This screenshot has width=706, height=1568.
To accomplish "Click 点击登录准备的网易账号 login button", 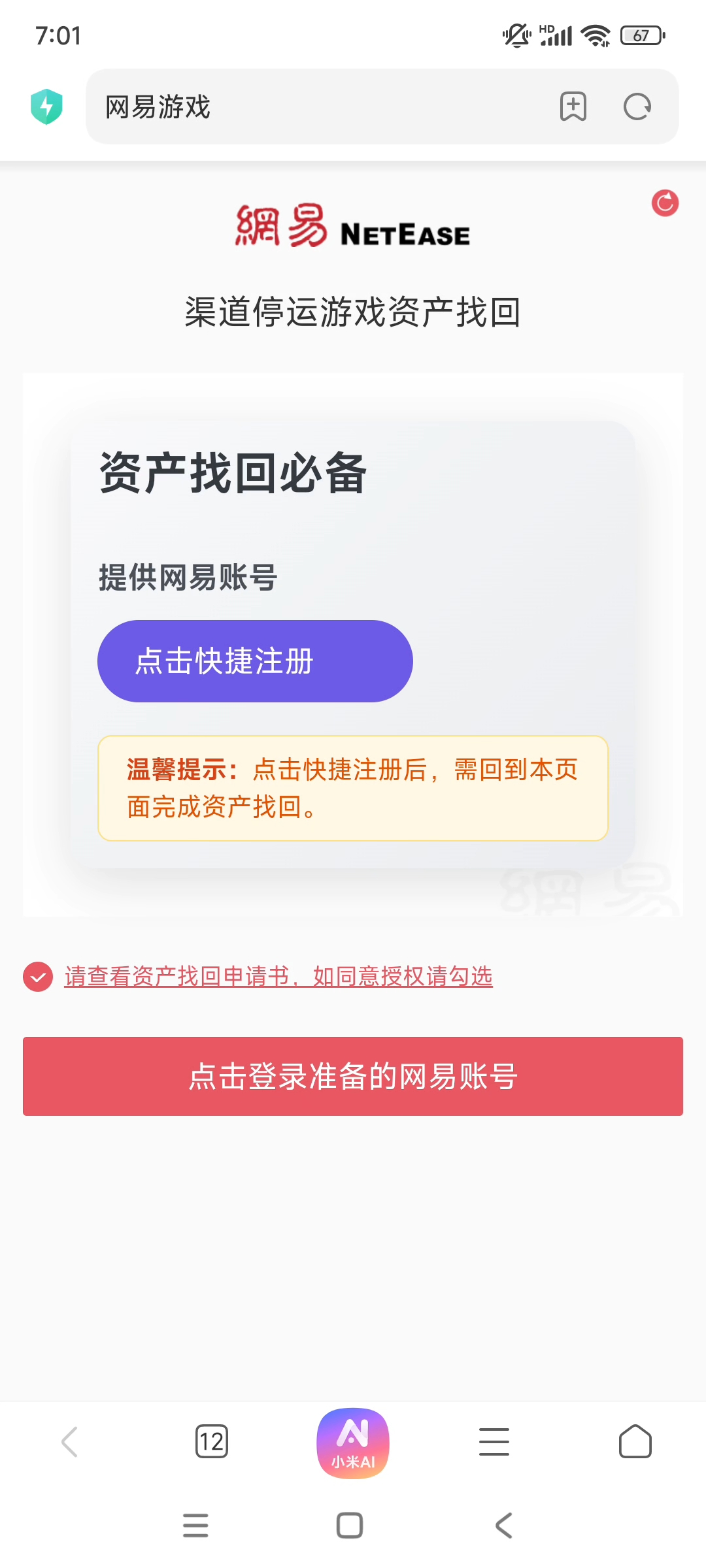I will (x=352, y=1076).
